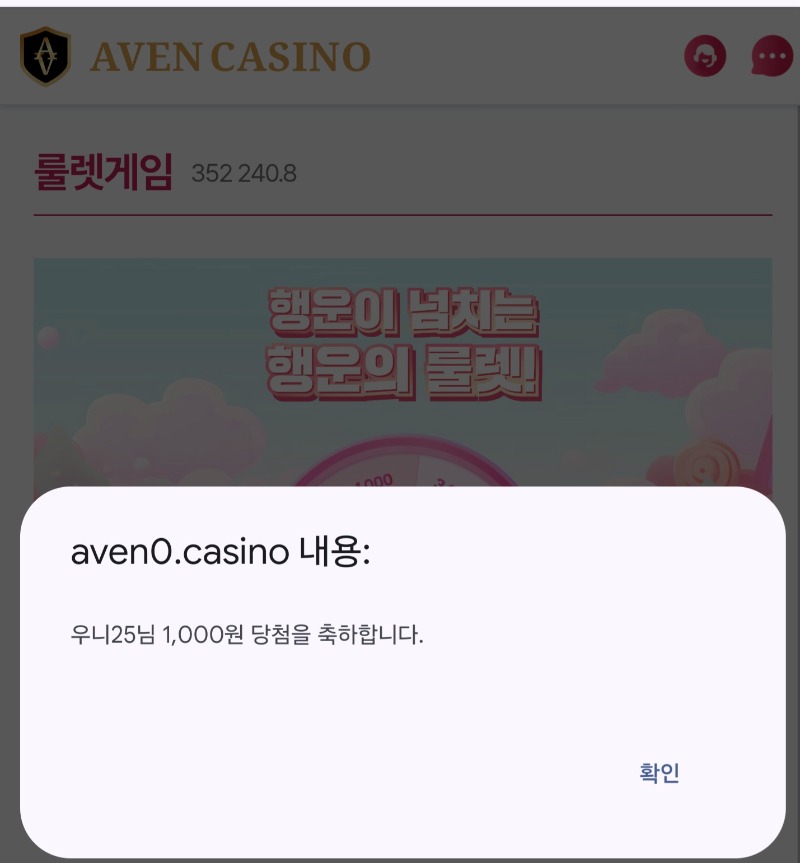Open the customer support headset icon
This screenshot has width=800, height=863.
point(705,56)
